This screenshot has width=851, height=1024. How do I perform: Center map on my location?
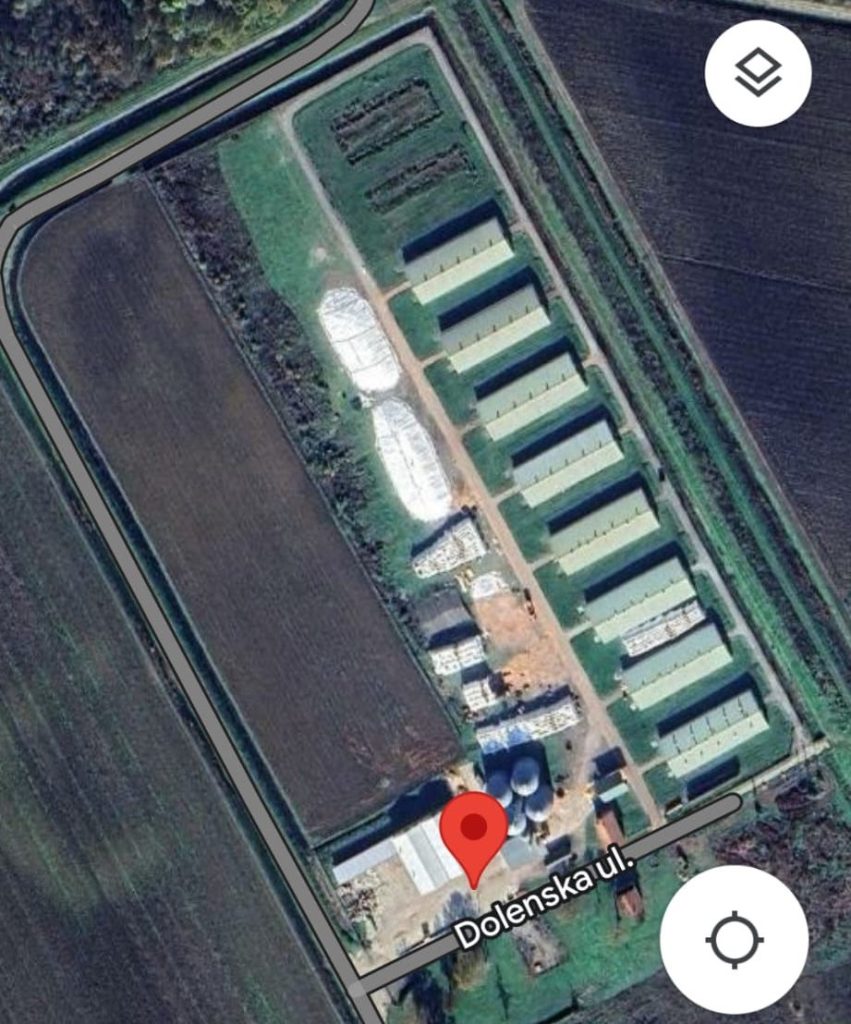tap(734, 939)
